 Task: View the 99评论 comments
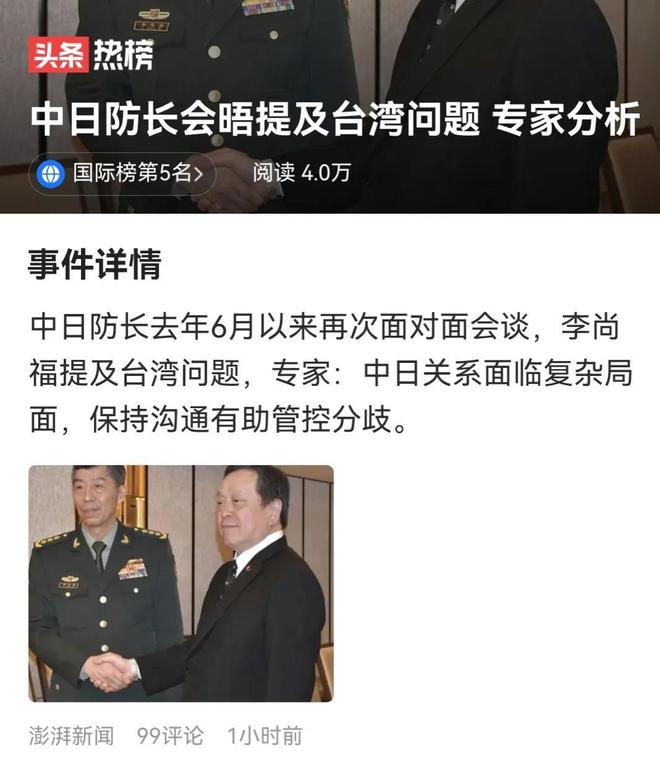pyautogui.click(x=170, y=736)
